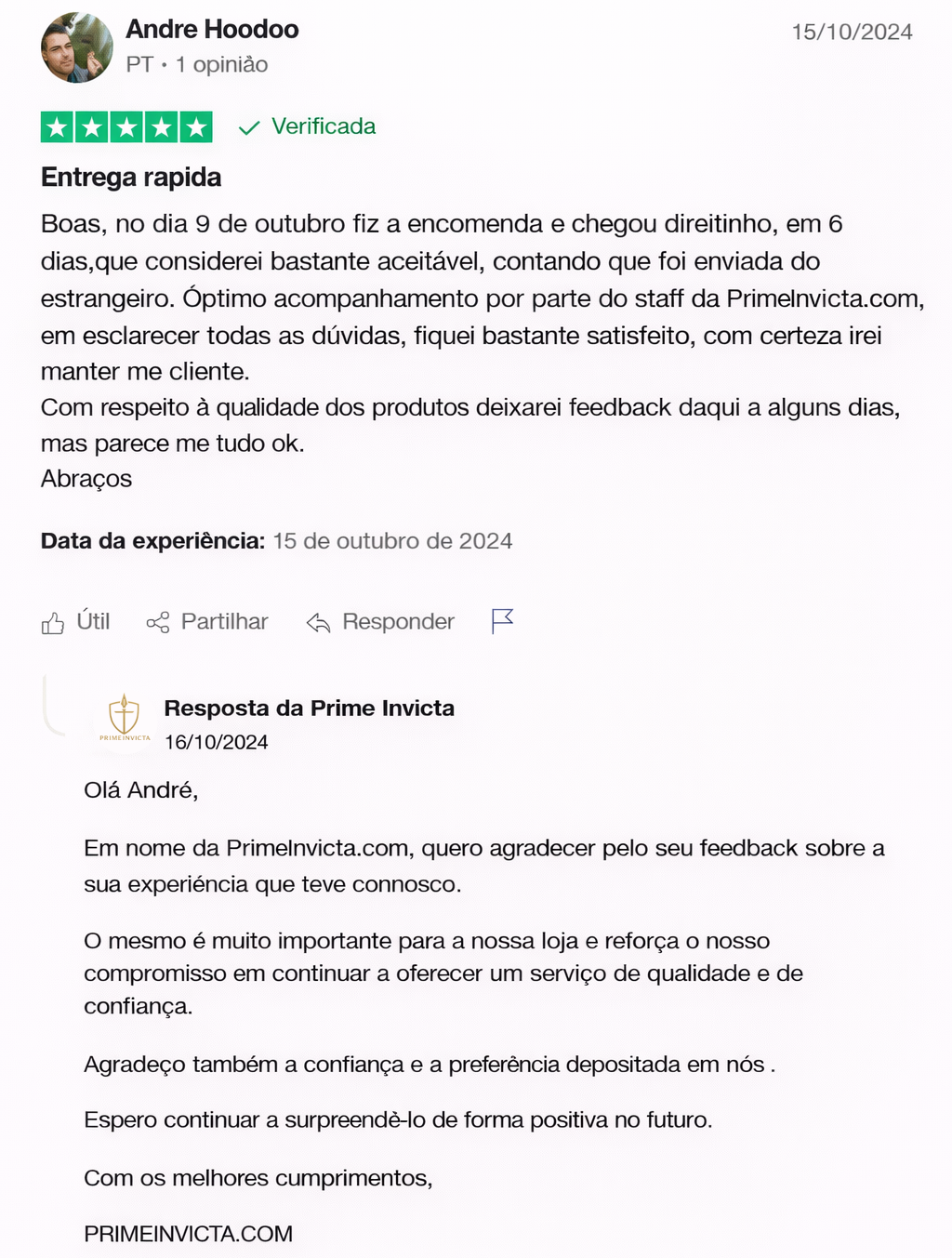Click the reviewer name Andre Hoodoo
This screenshot has width=952, height=1258.
212,29
